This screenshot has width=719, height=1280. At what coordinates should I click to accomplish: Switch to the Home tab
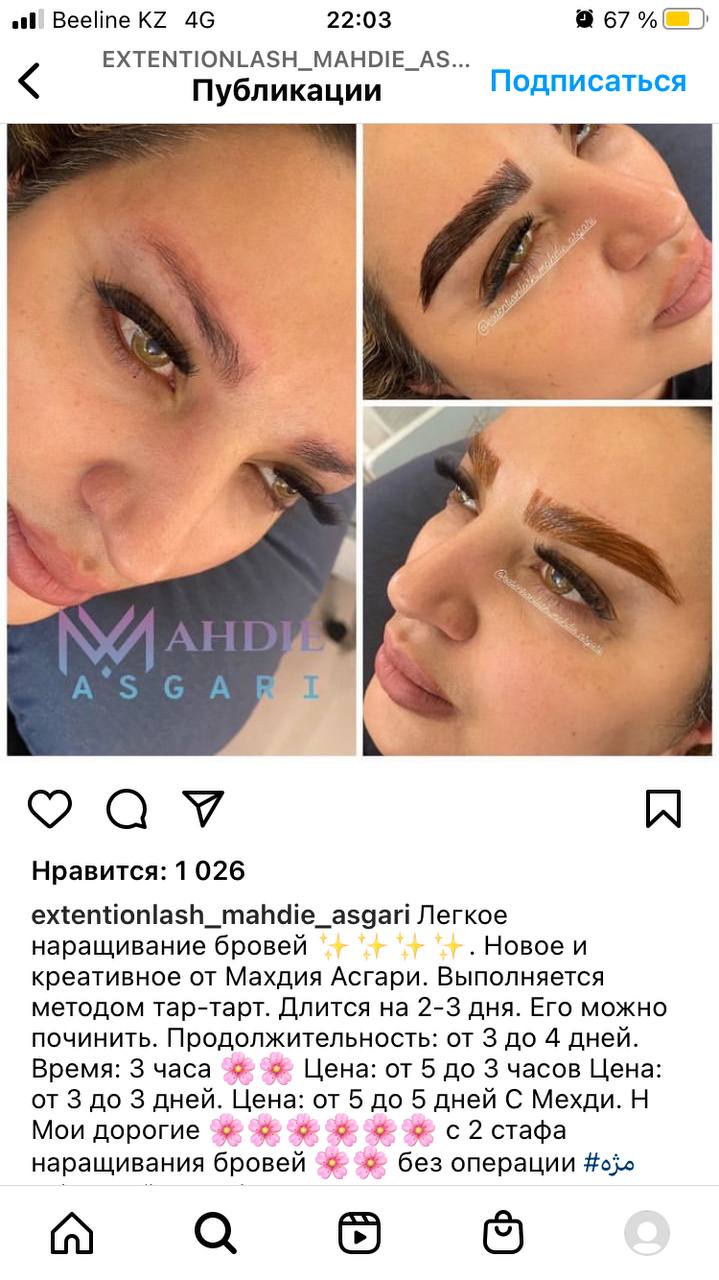point(72,1233)
